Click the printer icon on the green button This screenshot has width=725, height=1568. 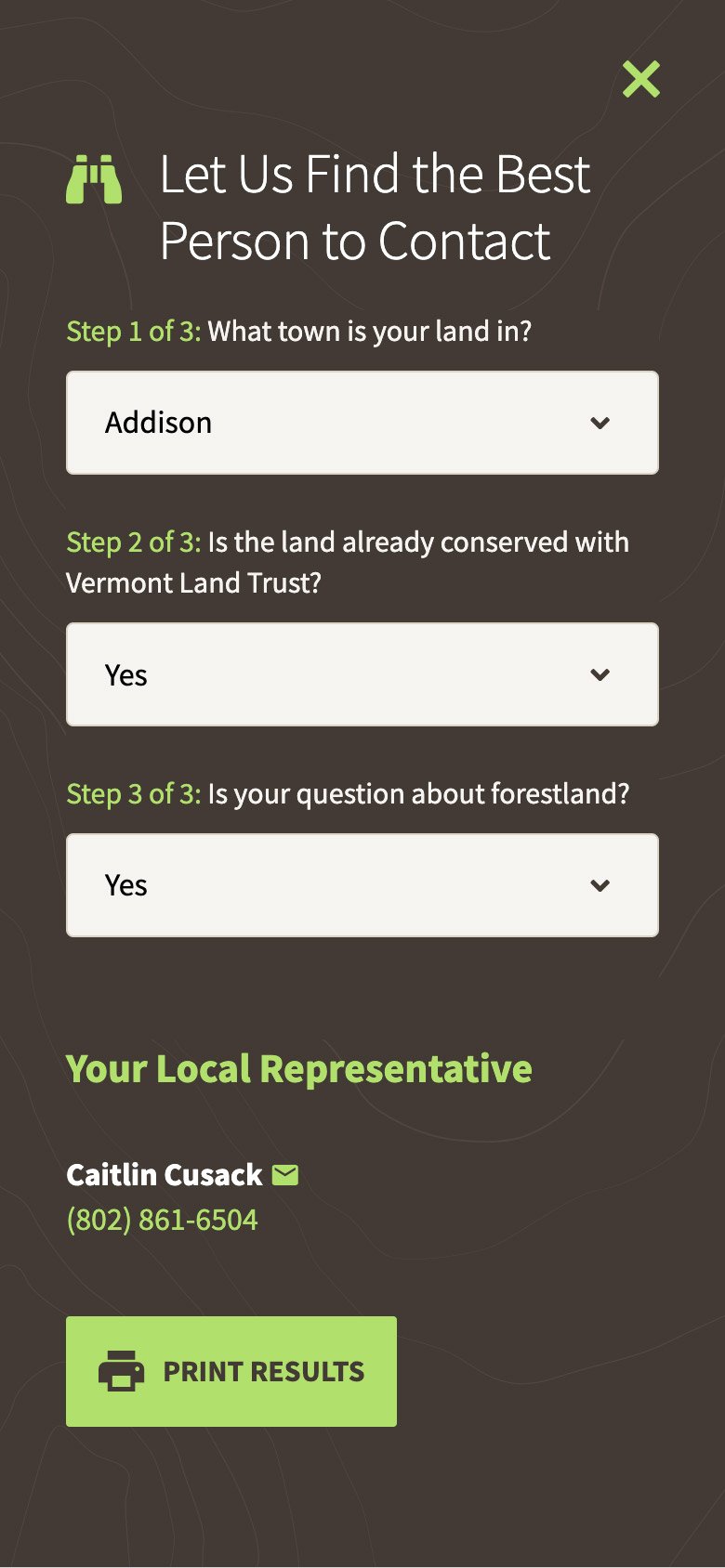(122, 1370)
